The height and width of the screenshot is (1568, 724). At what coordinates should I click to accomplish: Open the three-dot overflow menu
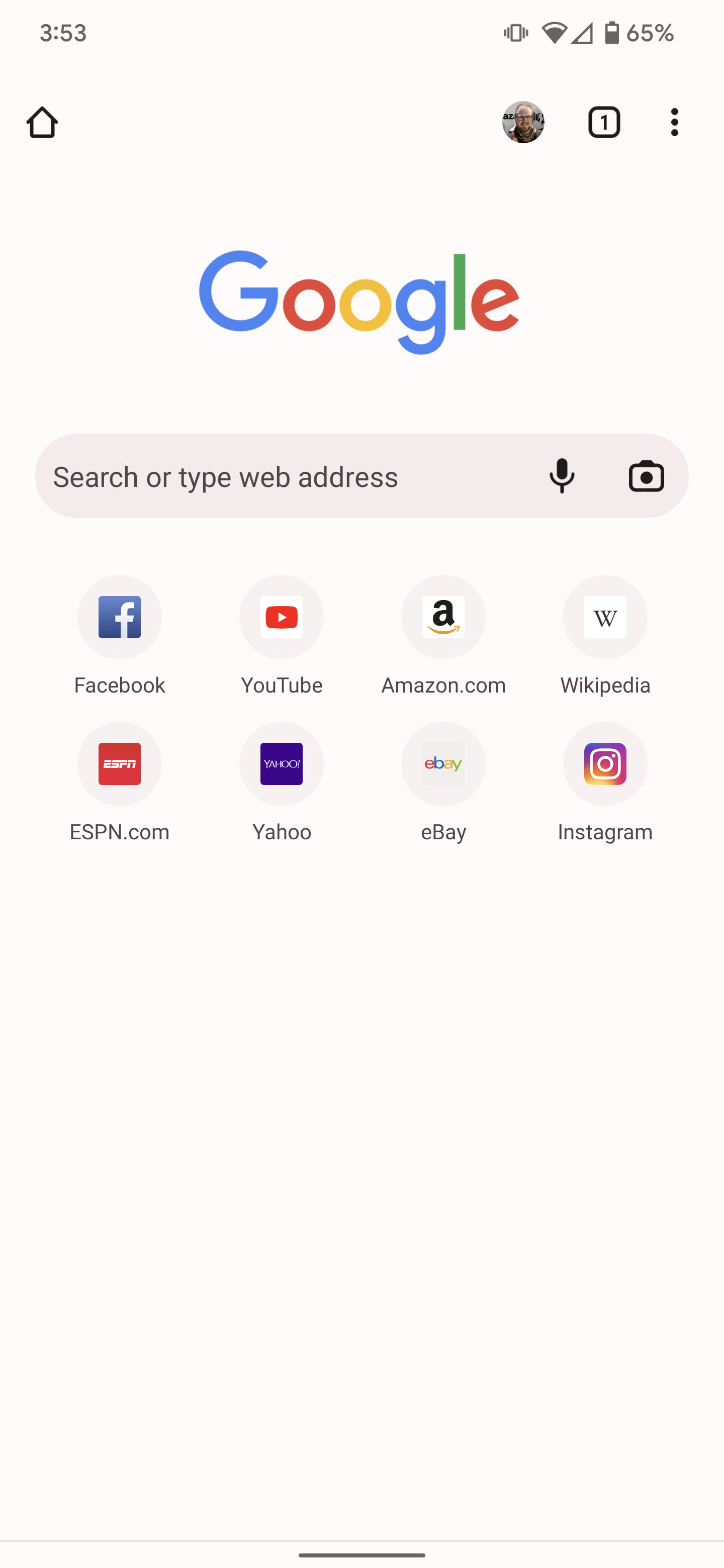(674, 122)
